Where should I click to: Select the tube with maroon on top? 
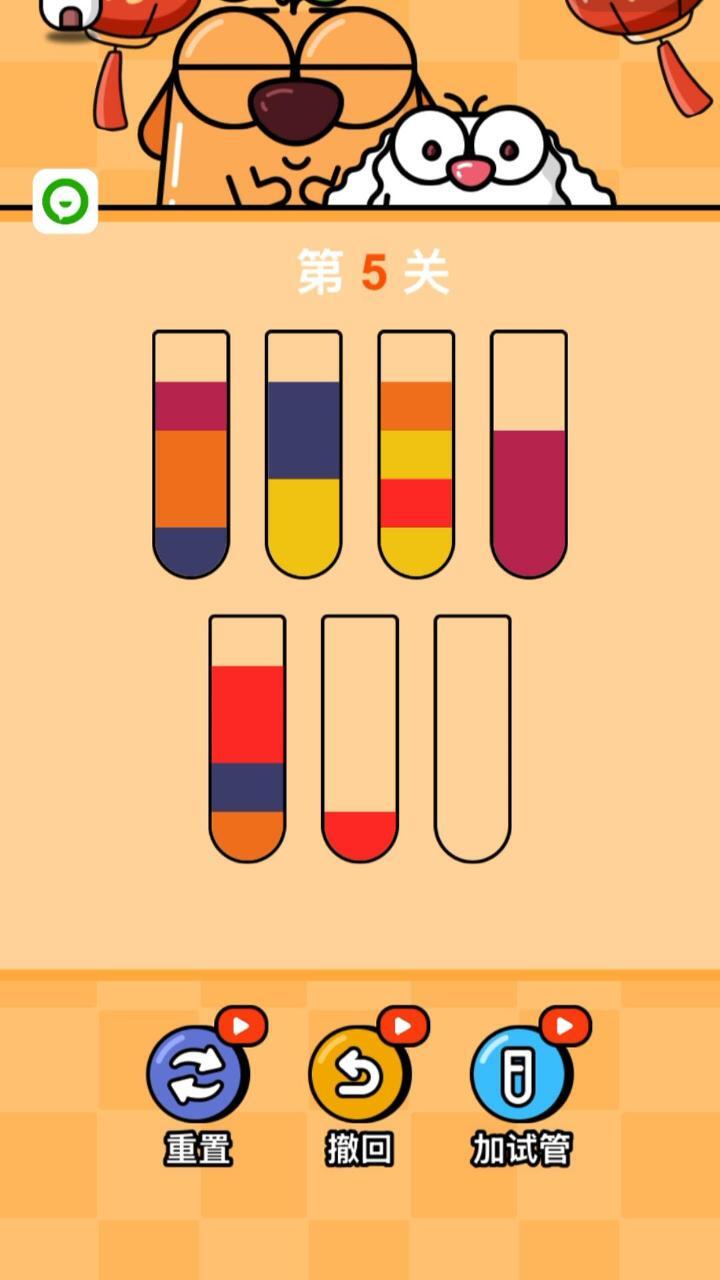[x=191, y=455]
